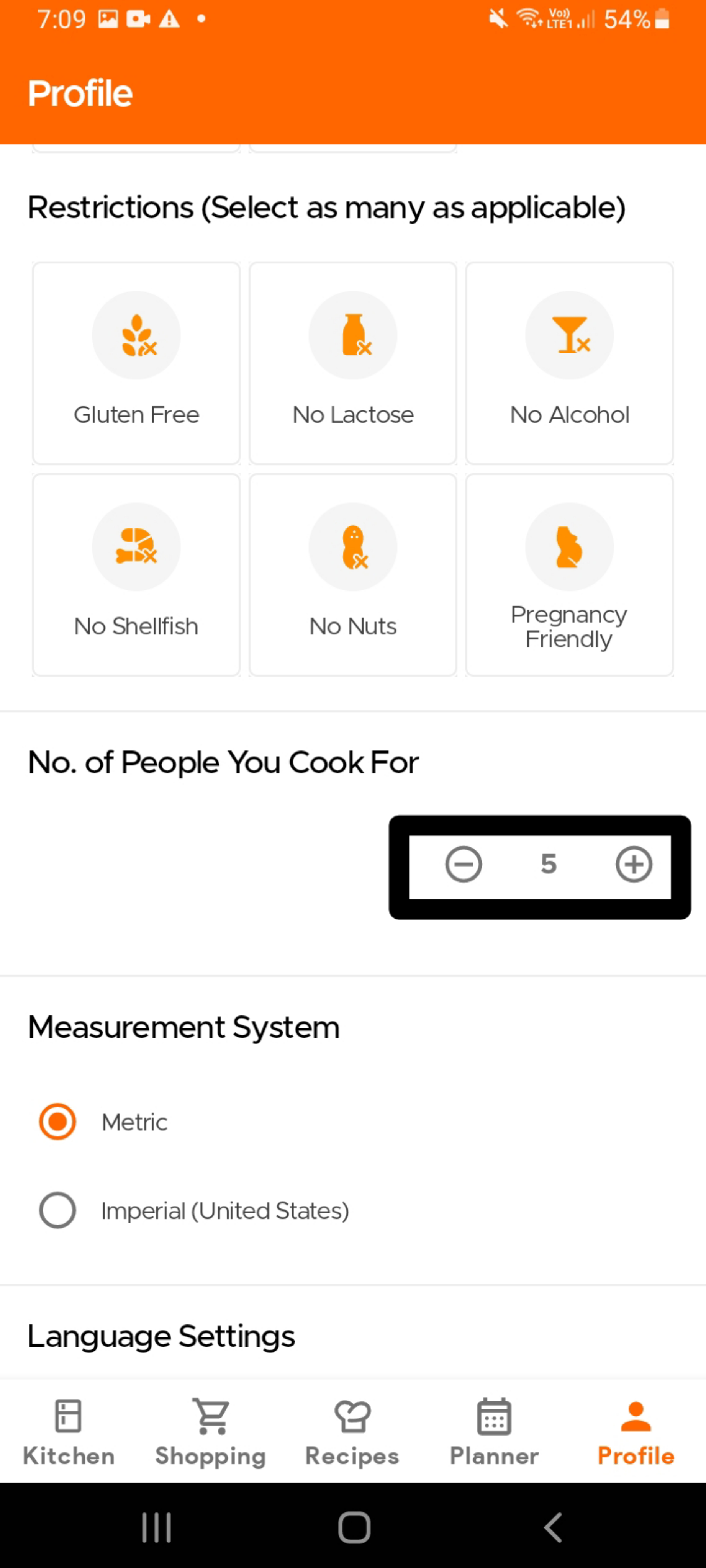Select the Pregnancy Friendly icon
The image size is (706, 1568).
(x=569, y=547)
